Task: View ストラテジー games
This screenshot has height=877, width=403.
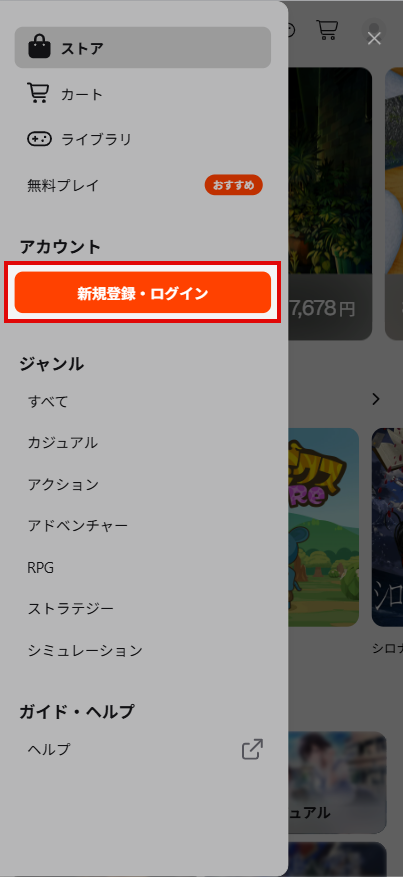Action: (143, 609)
